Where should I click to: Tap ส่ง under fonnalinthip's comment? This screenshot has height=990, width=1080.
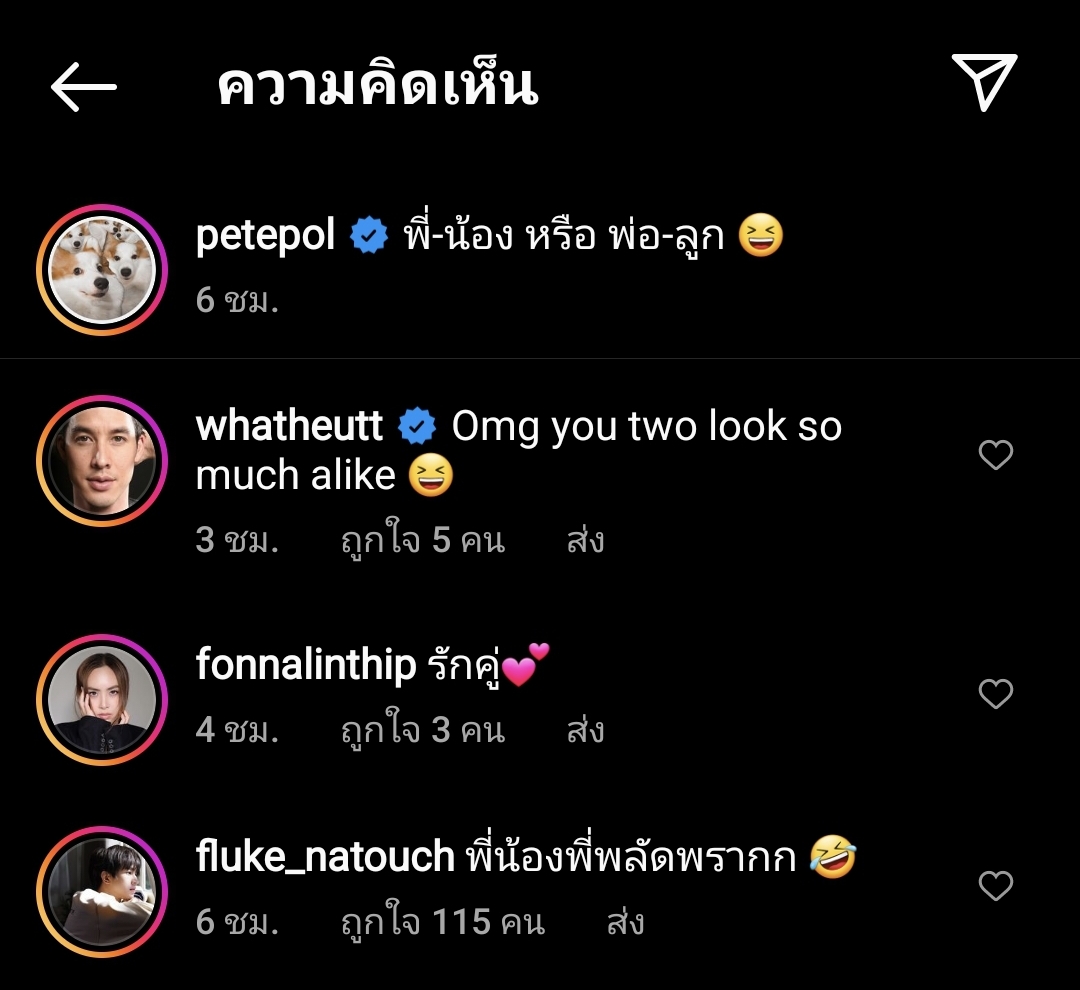[x=585, y=730]
